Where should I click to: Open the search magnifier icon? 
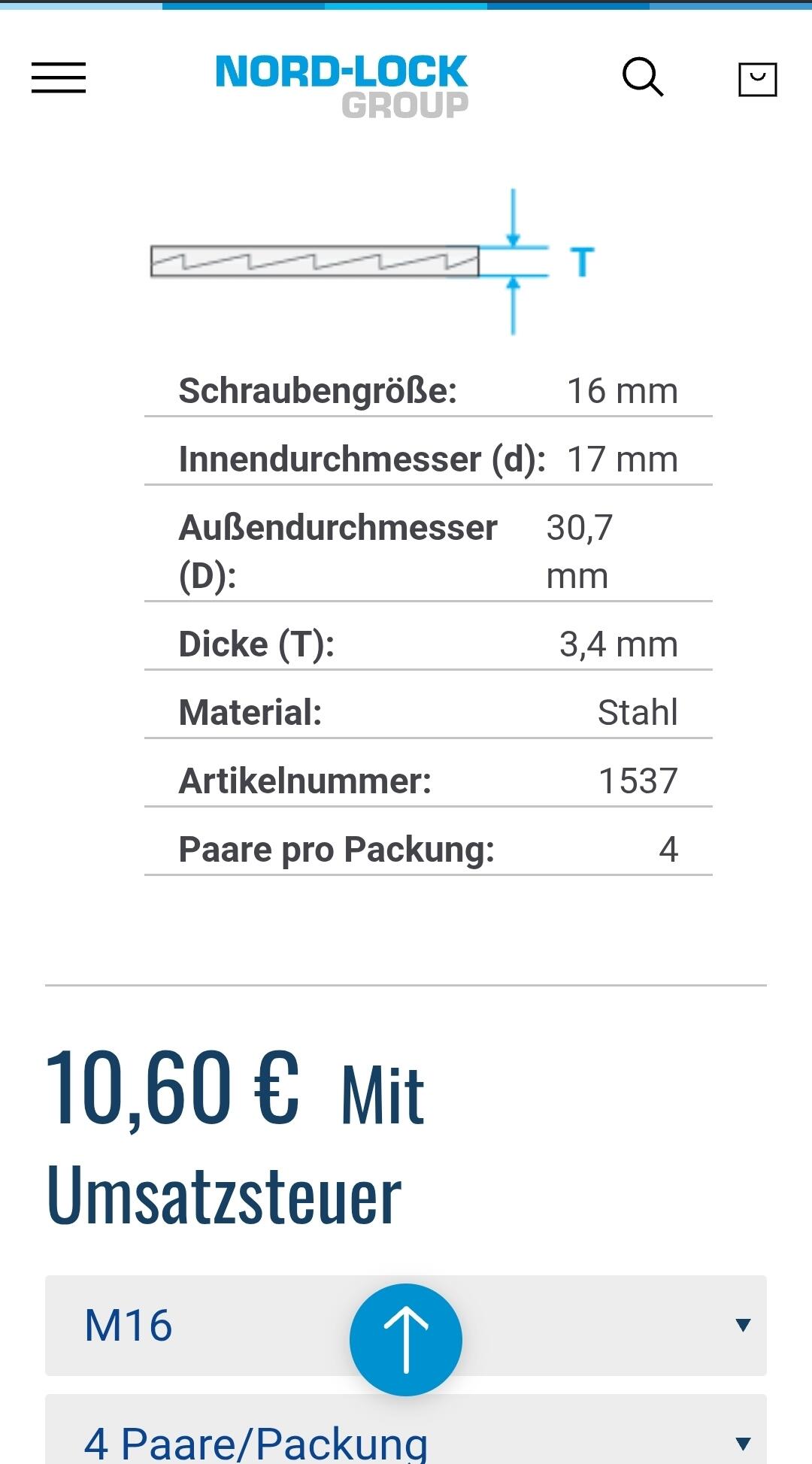coord(643,77)
